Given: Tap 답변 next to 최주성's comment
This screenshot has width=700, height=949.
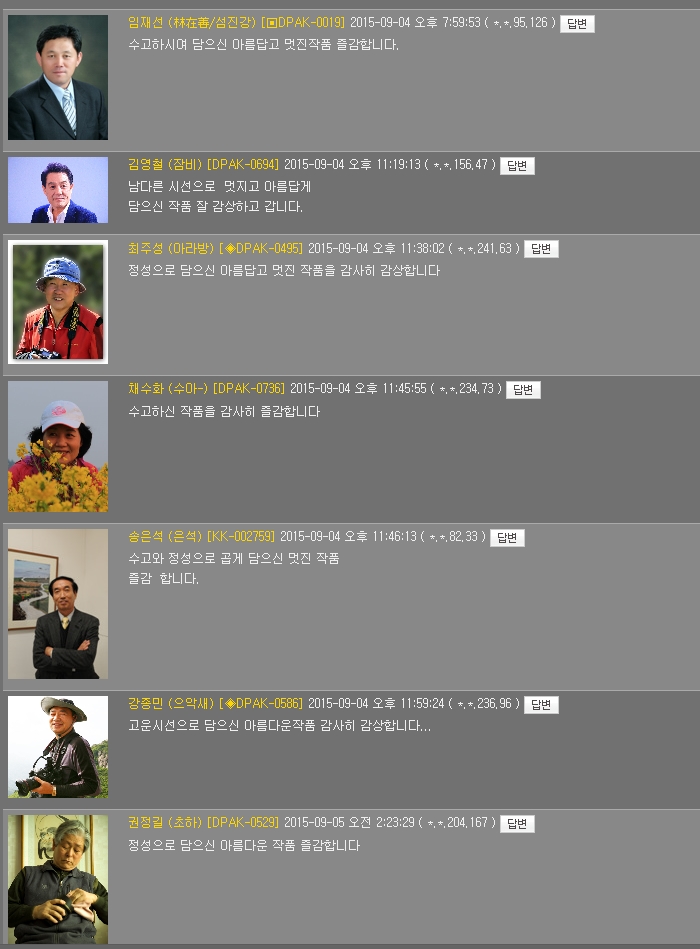Looking at the screenshot, I should tap(541, 249).
